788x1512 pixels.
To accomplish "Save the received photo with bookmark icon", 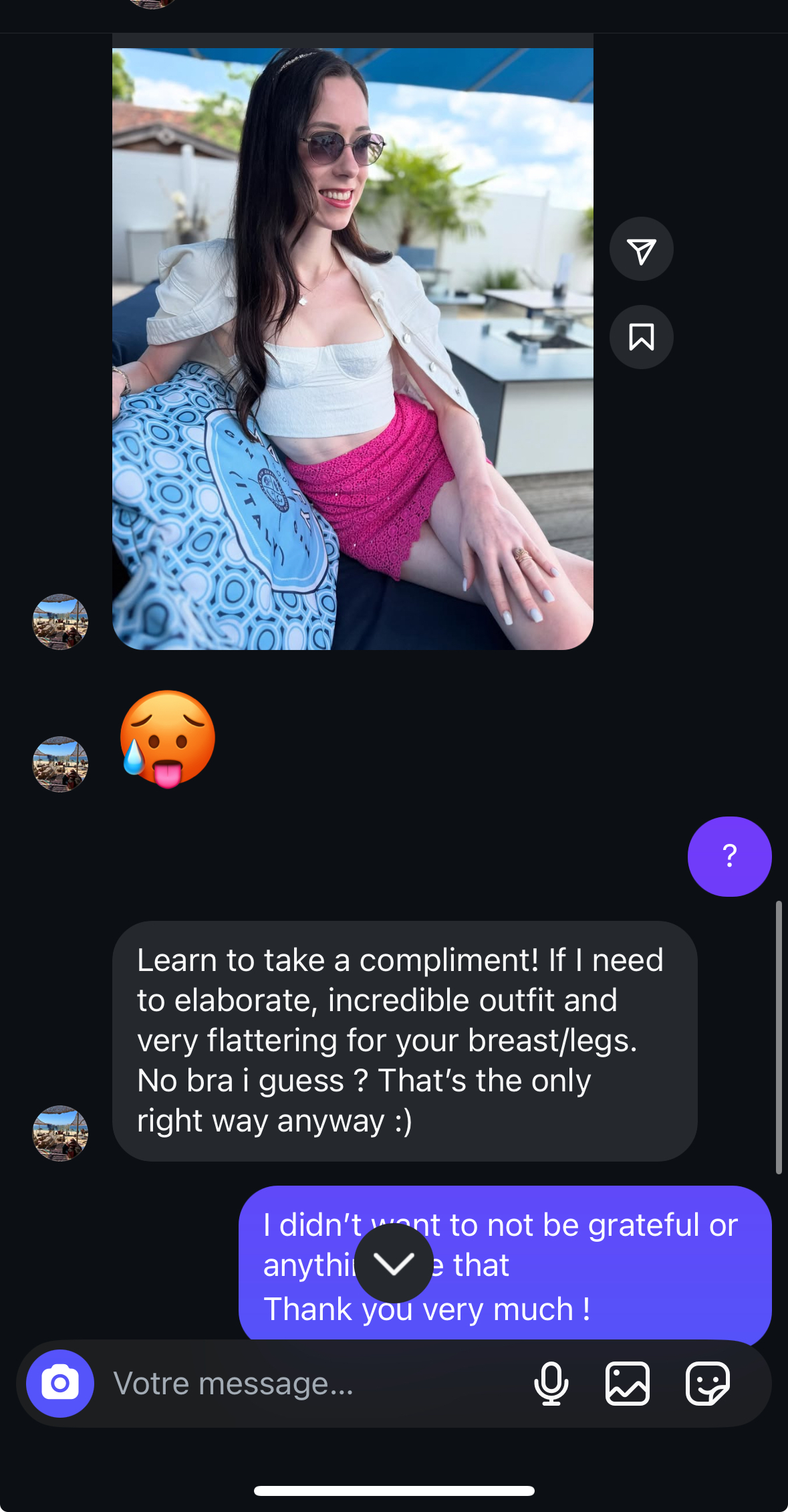I will point(641,337).
